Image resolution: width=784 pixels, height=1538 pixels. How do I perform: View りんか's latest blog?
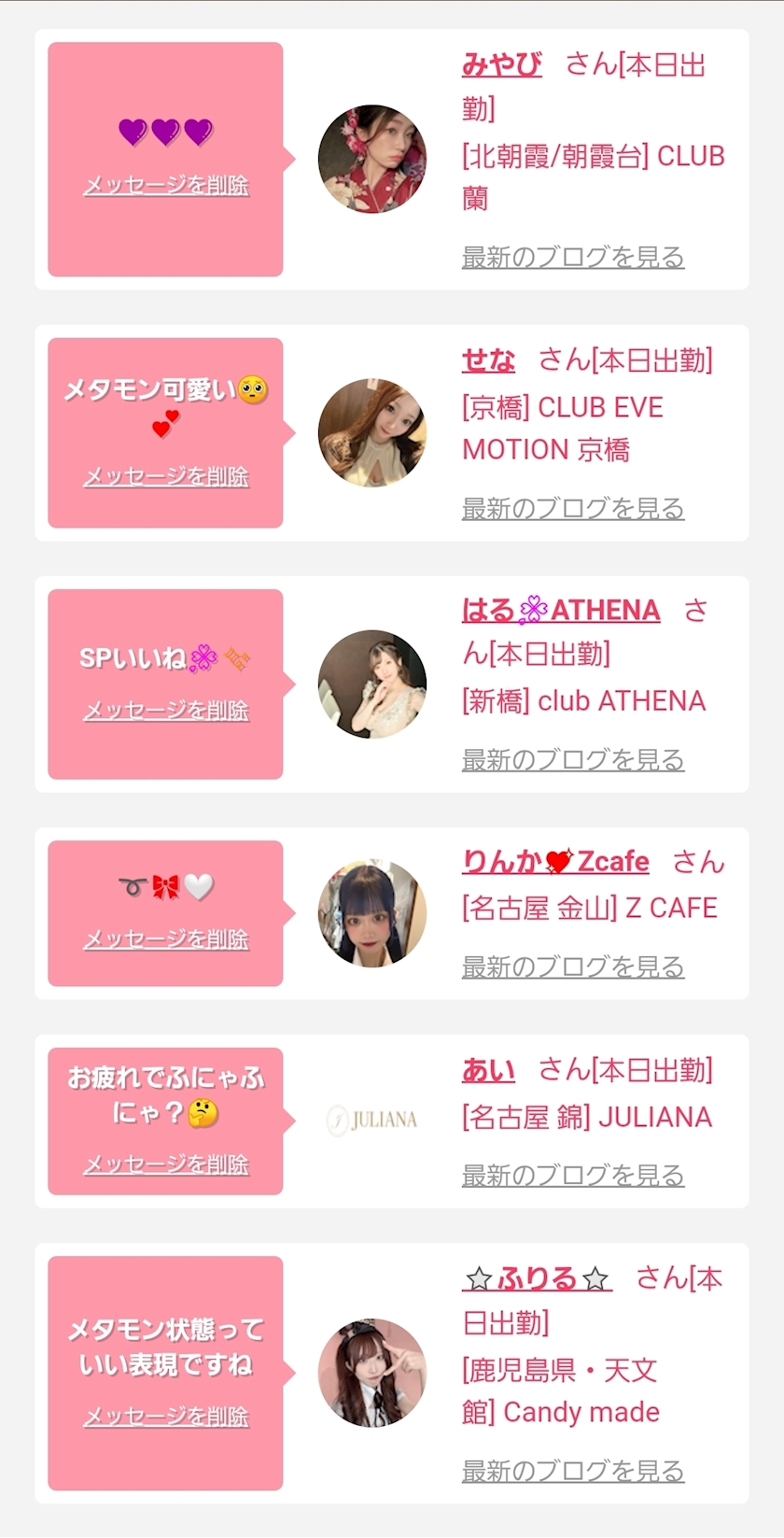[572, 967]
